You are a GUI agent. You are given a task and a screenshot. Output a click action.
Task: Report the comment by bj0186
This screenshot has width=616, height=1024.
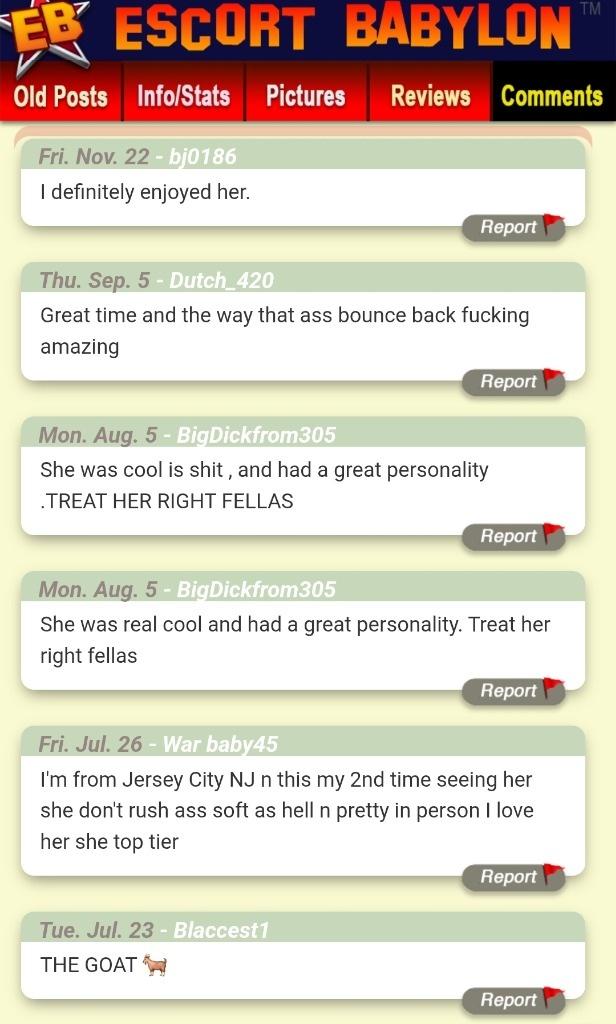pos(513,227)
